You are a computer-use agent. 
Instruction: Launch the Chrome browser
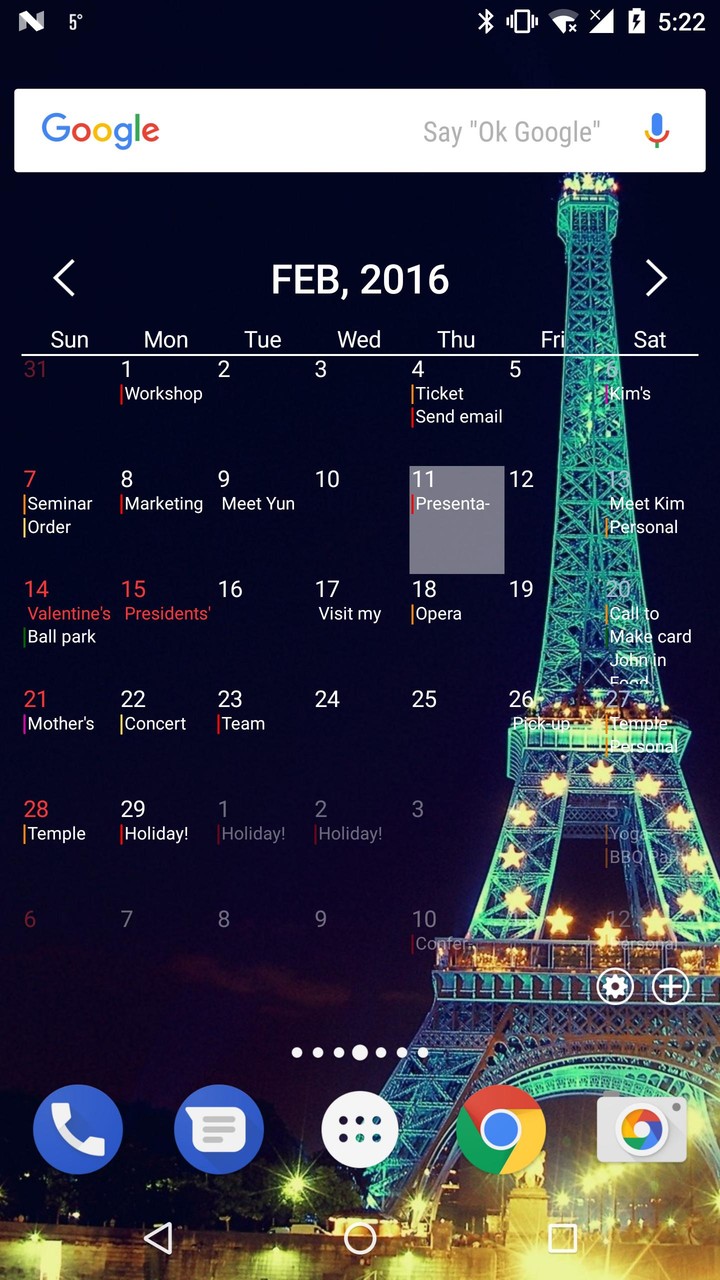click(501, 1128)
